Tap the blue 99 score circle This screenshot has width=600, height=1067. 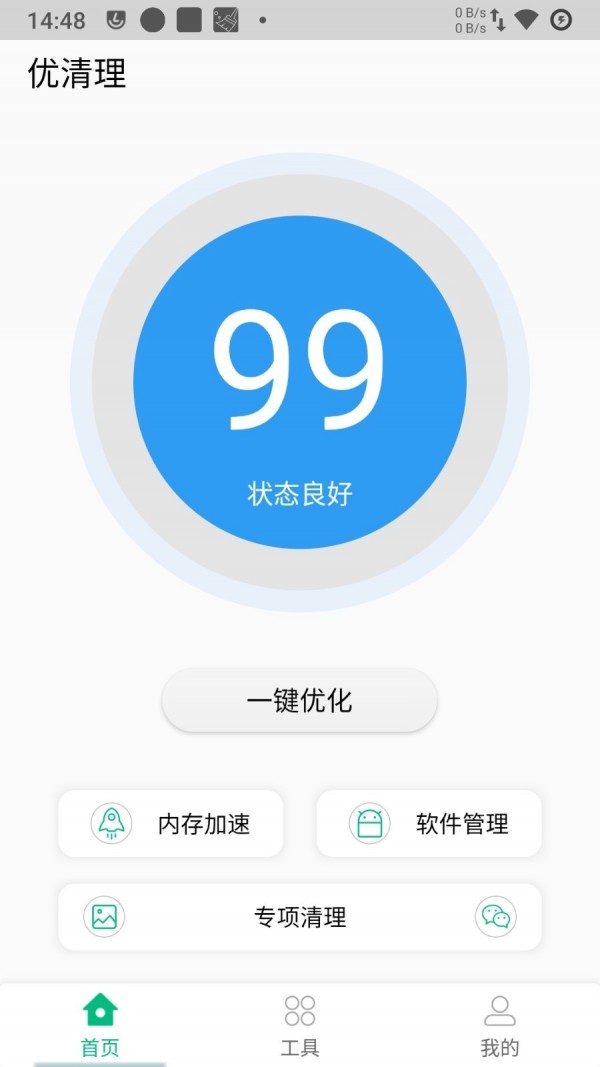point(299,382)
